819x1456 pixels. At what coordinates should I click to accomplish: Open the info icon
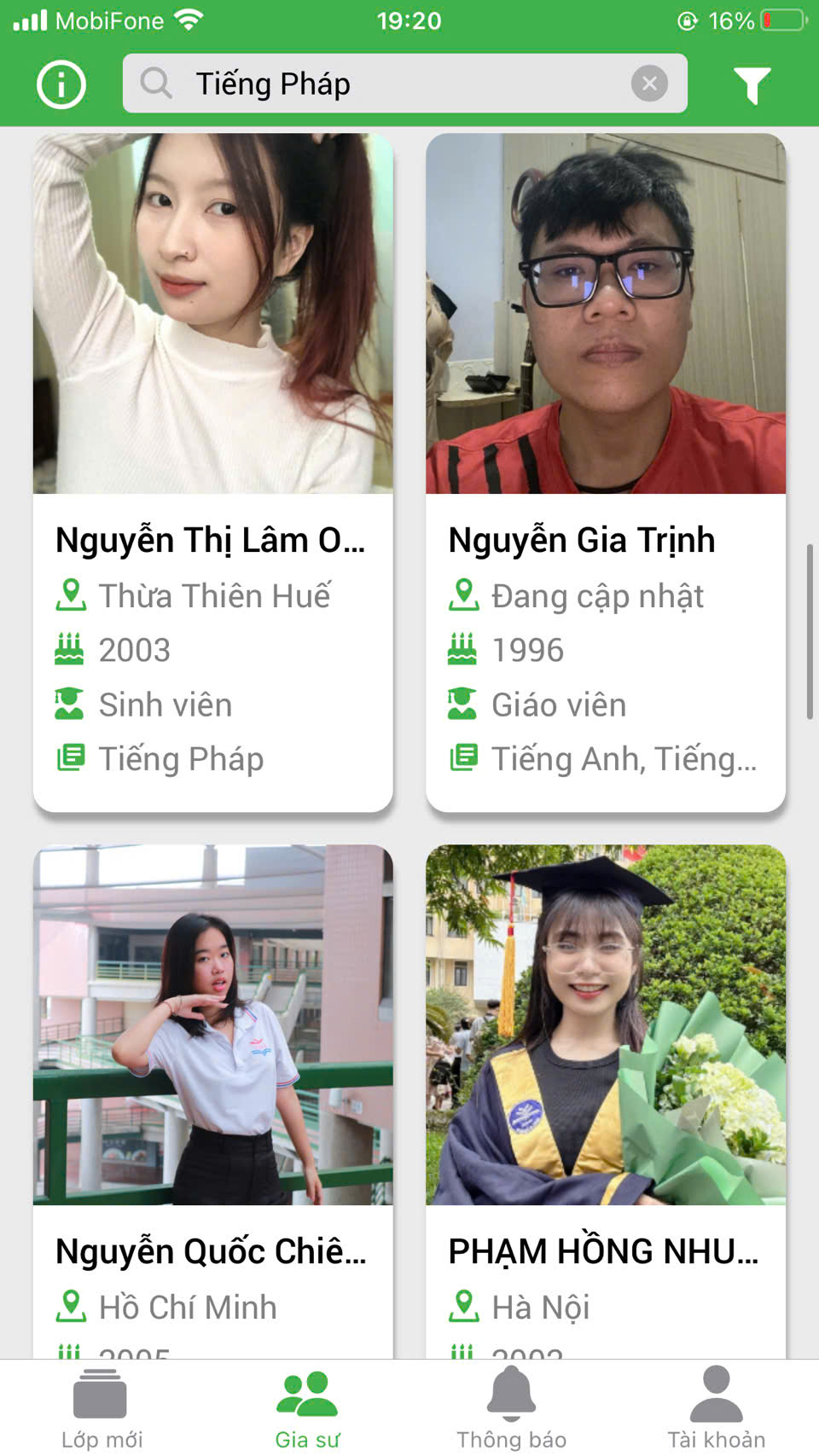coord(61,84)
